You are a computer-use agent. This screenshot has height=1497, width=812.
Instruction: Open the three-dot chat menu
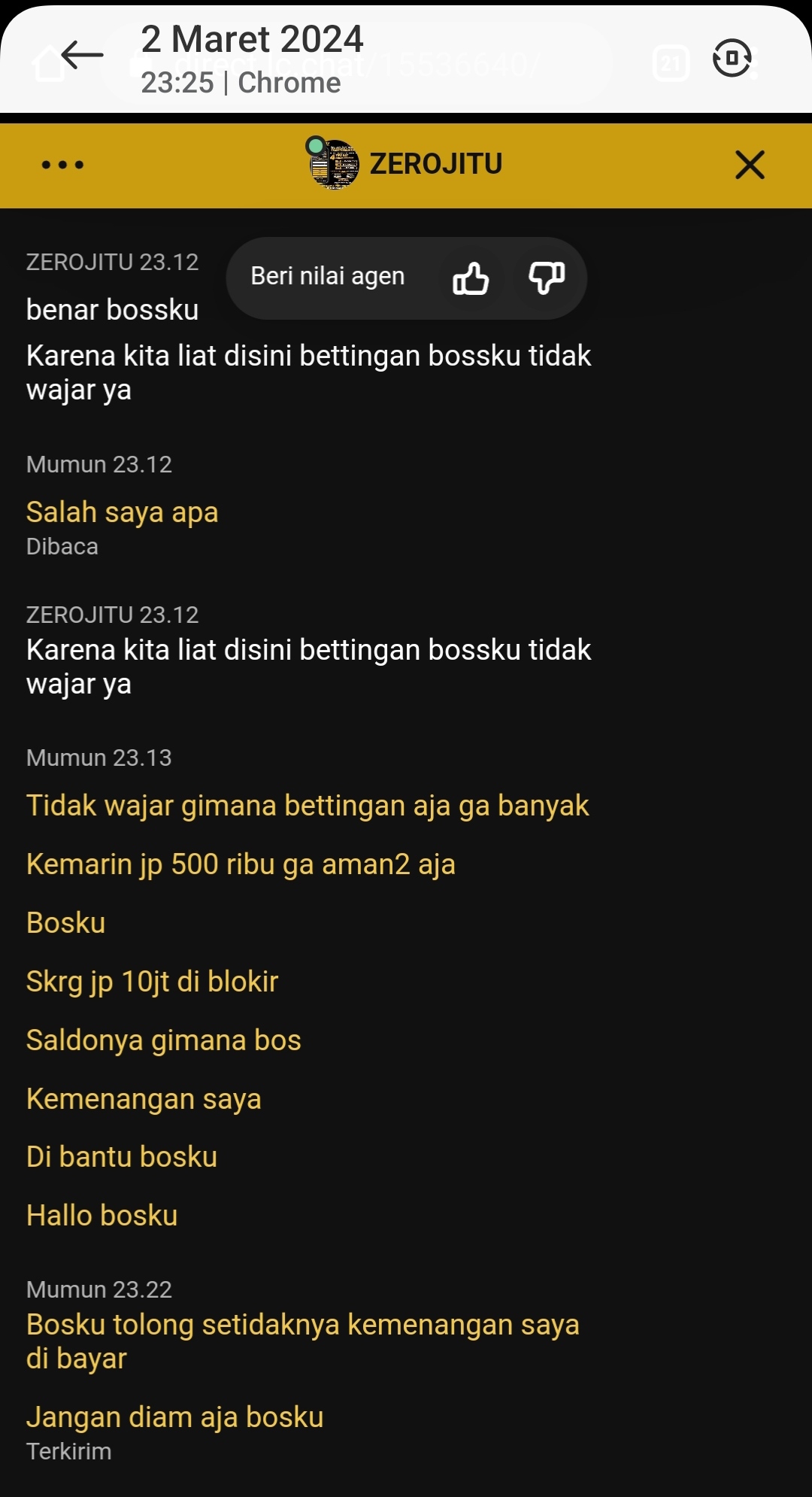62,165
